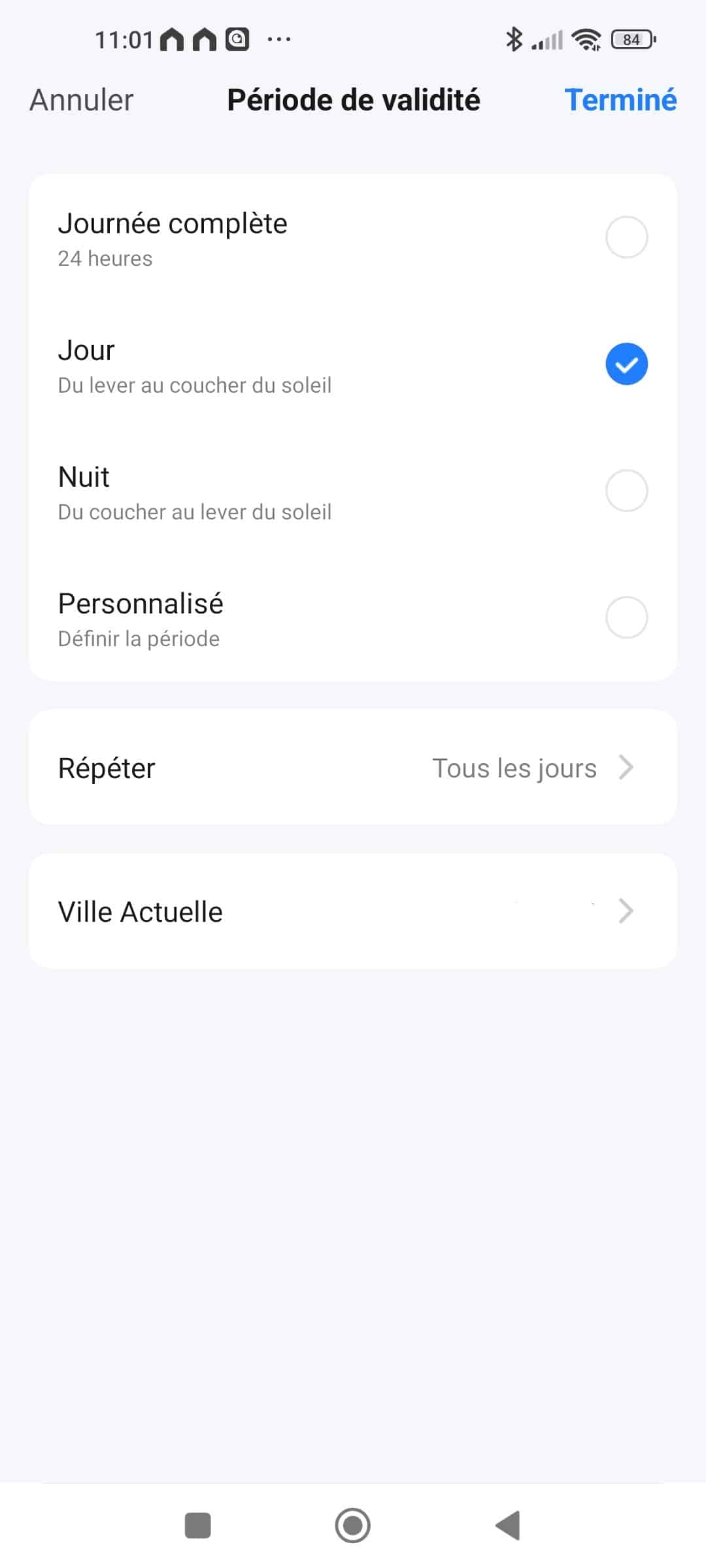The width and height of the screenshot is (706, 1568).
Task: Select the Journée complète option
Action: click(x=353, y=238)
